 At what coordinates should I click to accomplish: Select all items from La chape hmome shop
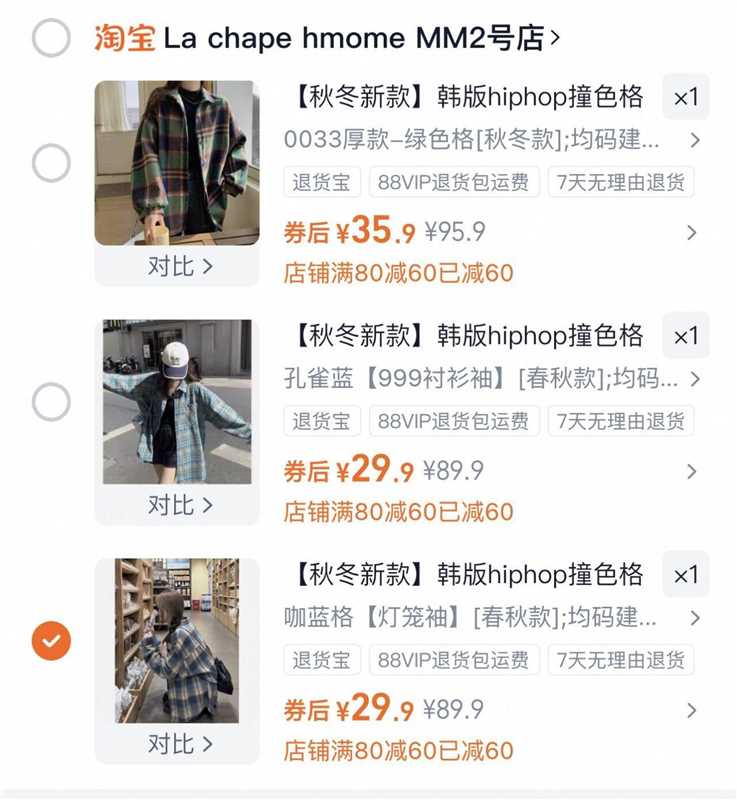[52, 39]
